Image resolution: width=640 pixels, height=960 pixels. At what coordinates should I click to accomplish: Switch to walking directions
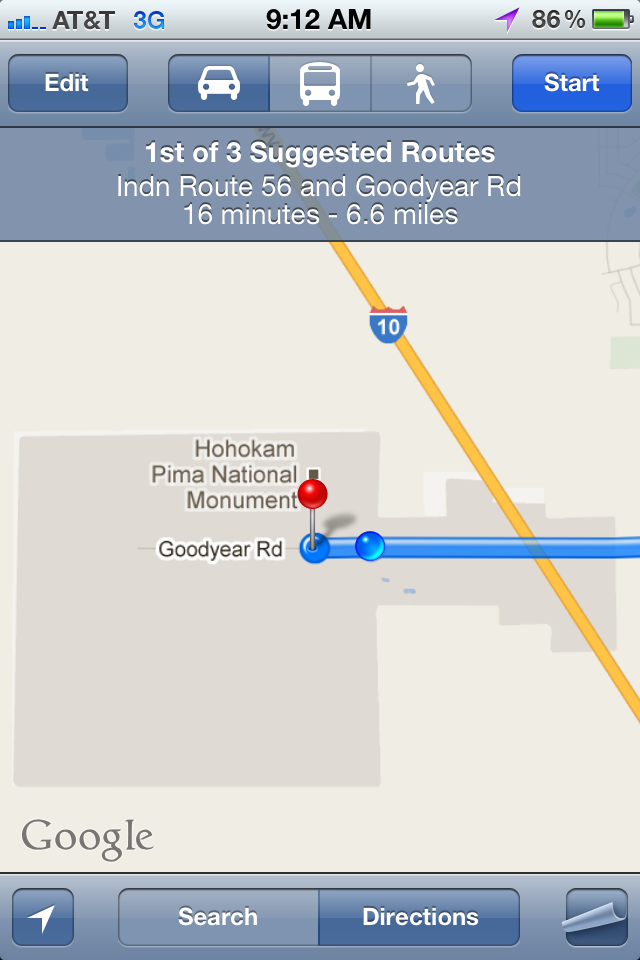tap(421, 83)
